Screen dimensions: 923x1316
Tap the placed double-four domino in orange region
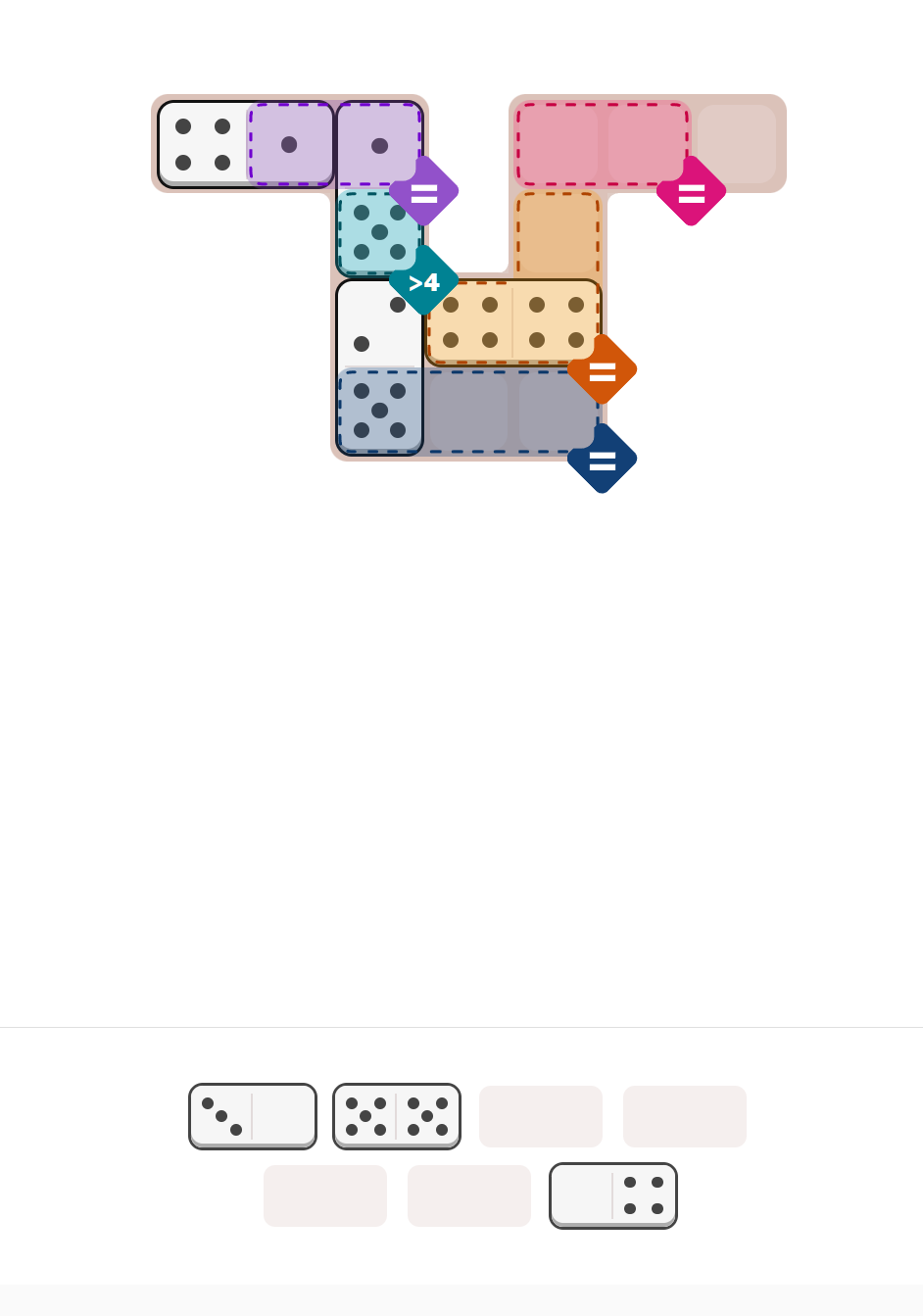513,322
